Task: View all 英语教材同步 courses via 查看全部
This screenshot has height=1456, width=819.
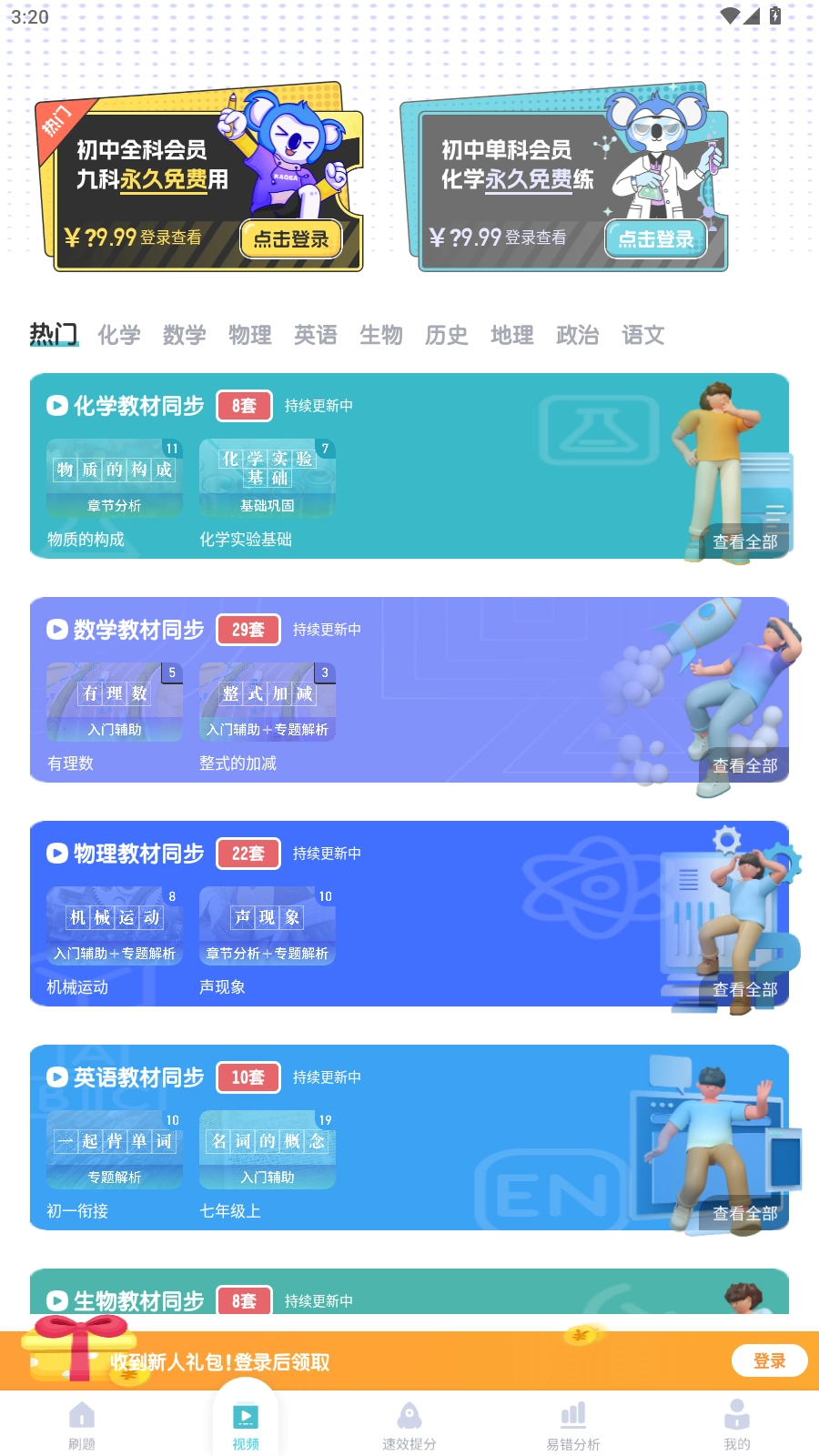Action: point(744,1214)
